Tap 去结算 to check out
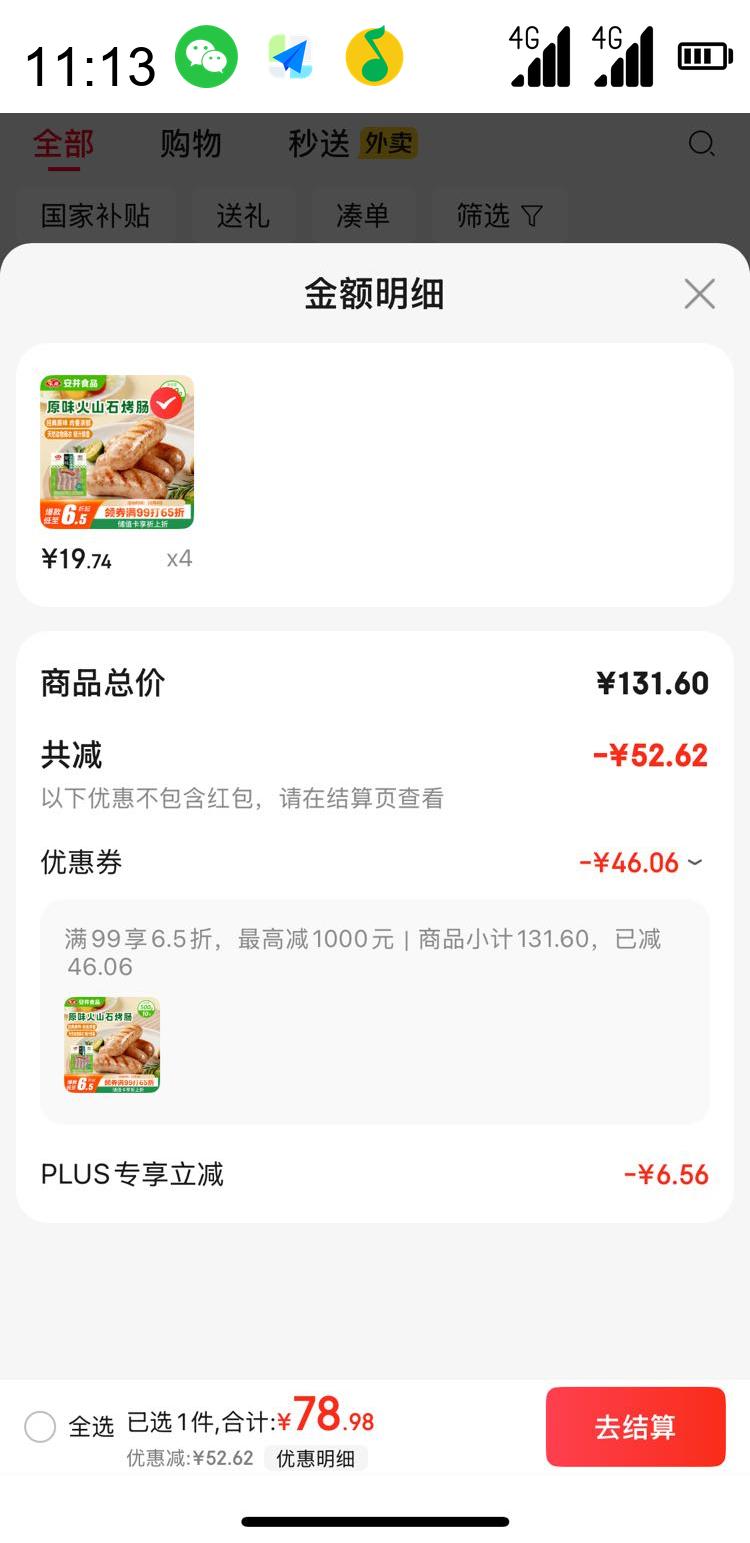The width and height of the screenshot is (750, 1543). pos(635,1427)
